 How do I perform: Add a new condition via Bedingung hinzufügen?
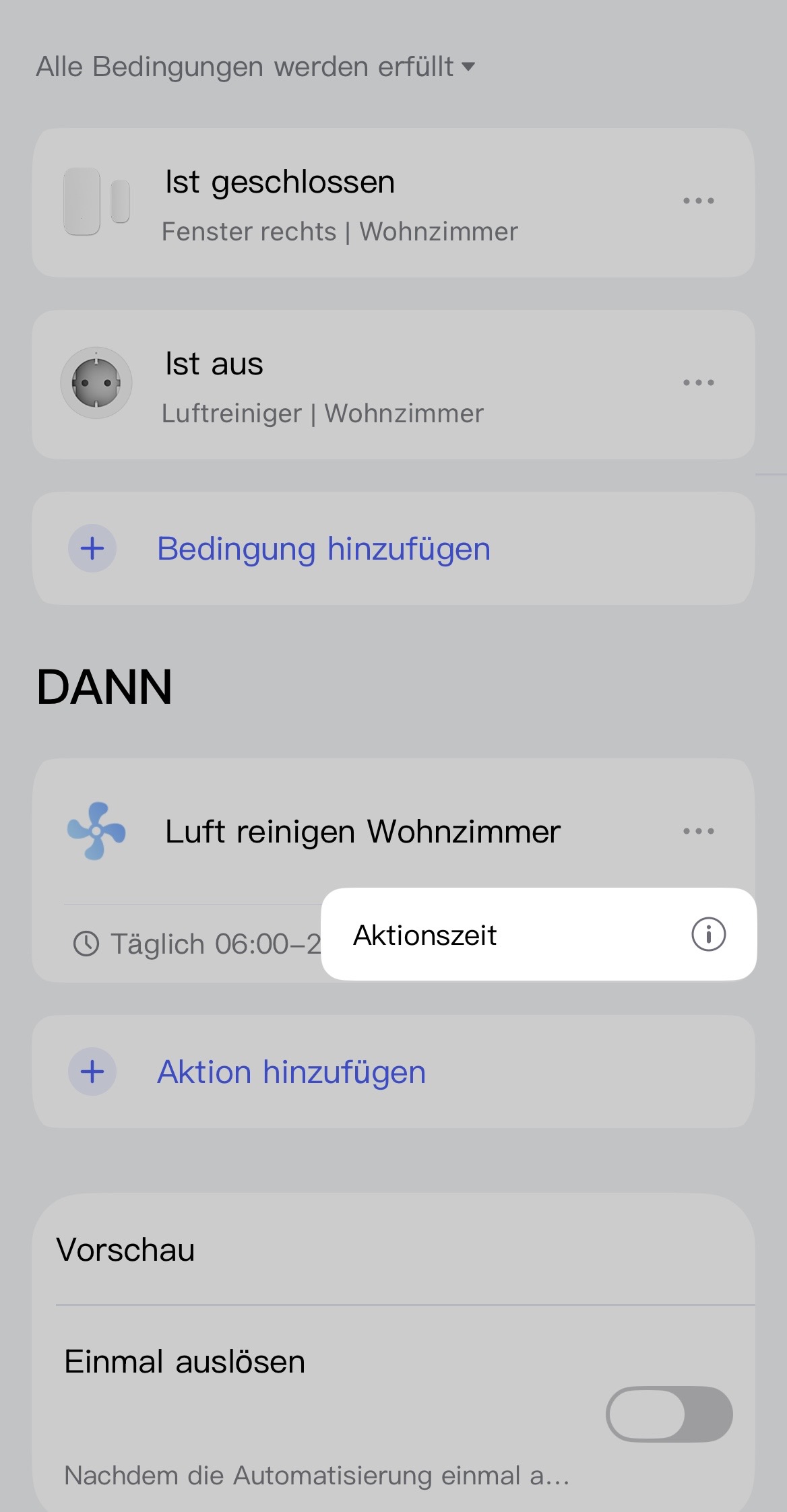click(x=323, y=548)
